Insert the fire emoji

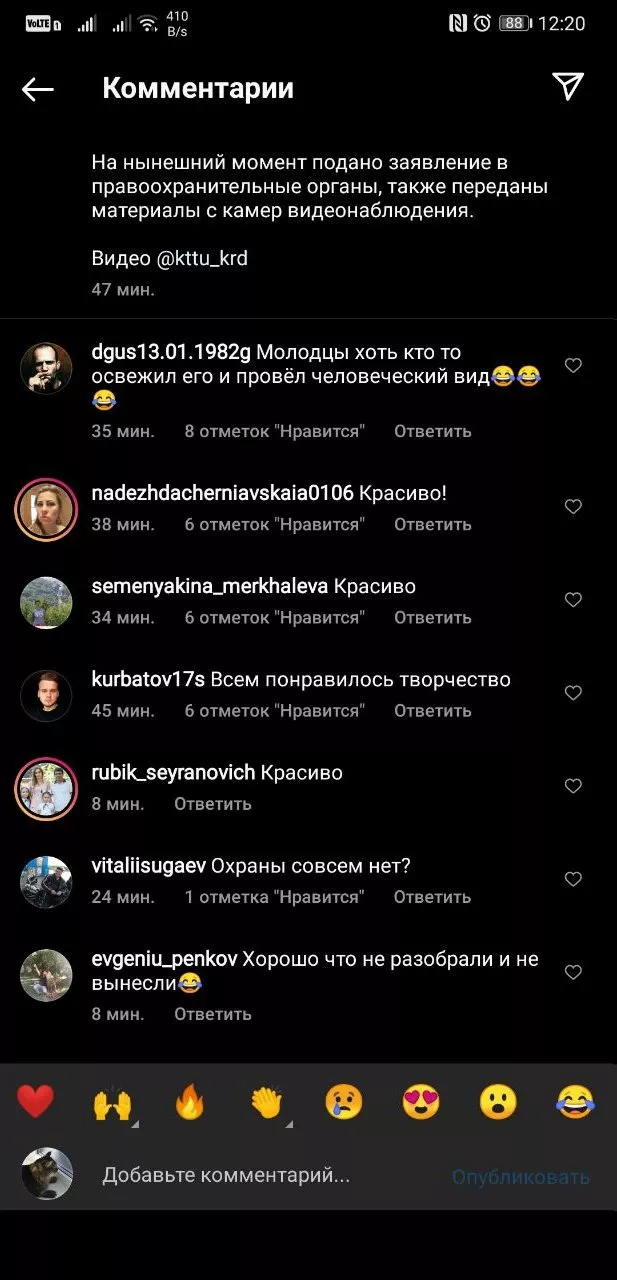(x=189, y=1102)
